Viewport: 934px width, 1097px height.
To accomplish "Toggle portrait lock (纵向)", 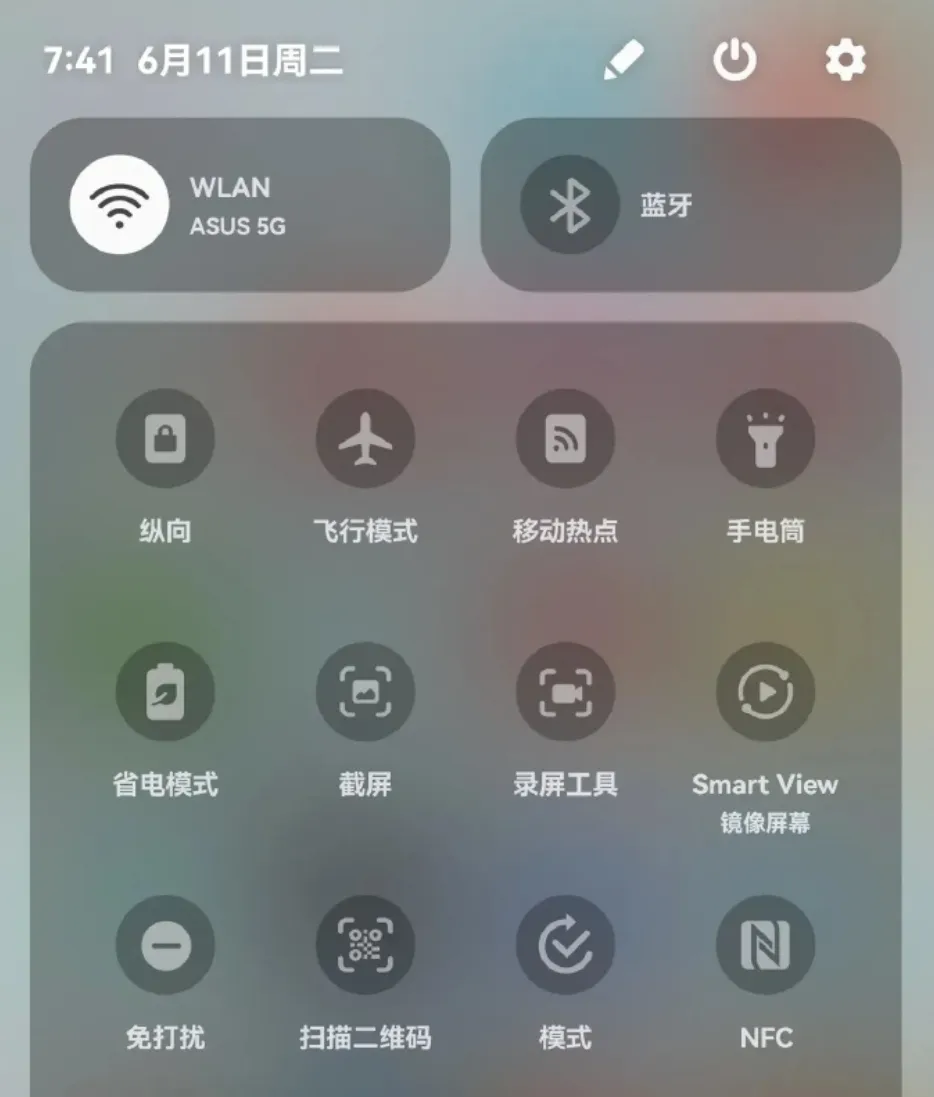I will [x=165, y=439].
